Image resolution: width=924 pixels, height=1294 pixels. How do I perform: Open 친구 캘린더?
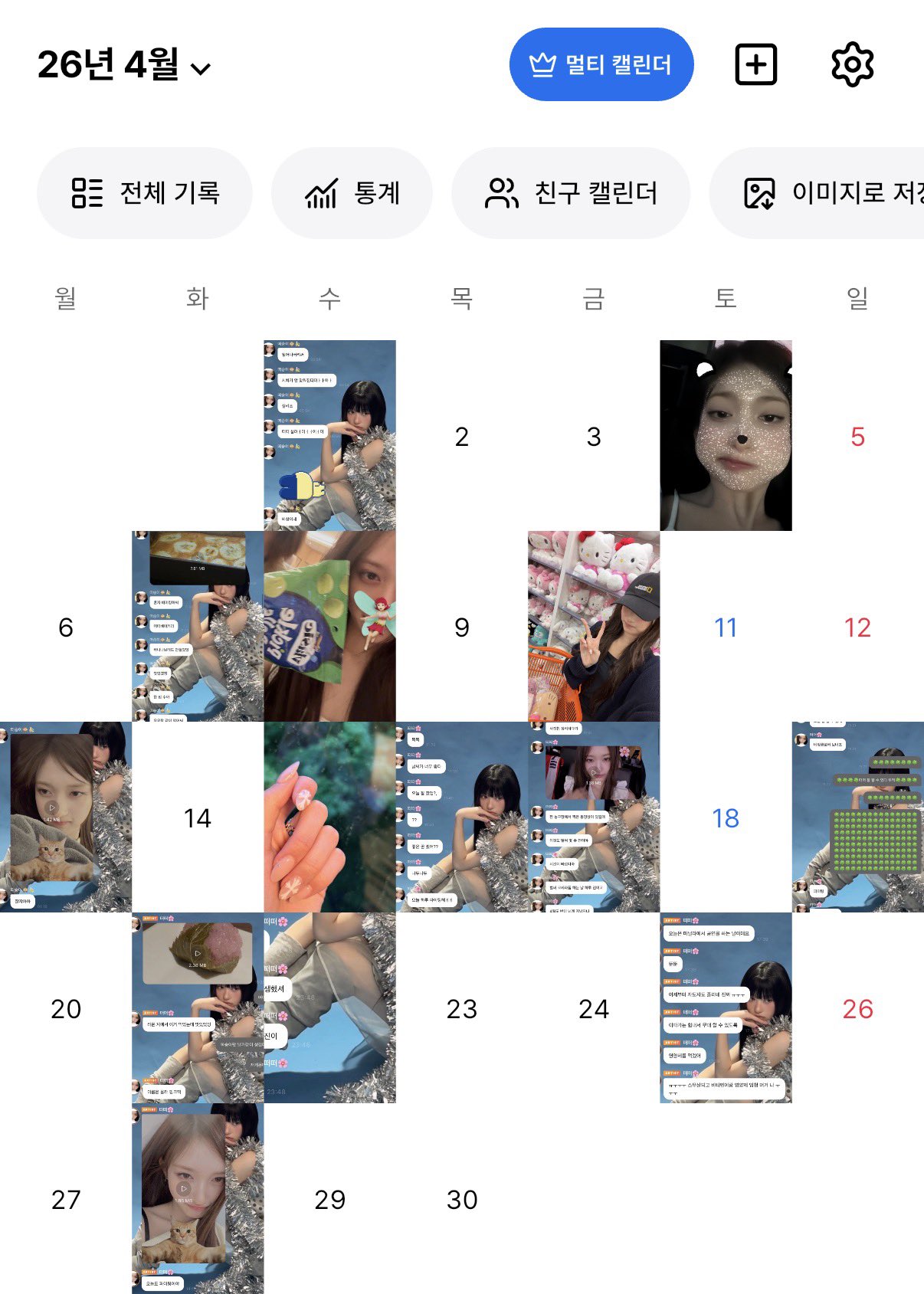click(571, 193)
